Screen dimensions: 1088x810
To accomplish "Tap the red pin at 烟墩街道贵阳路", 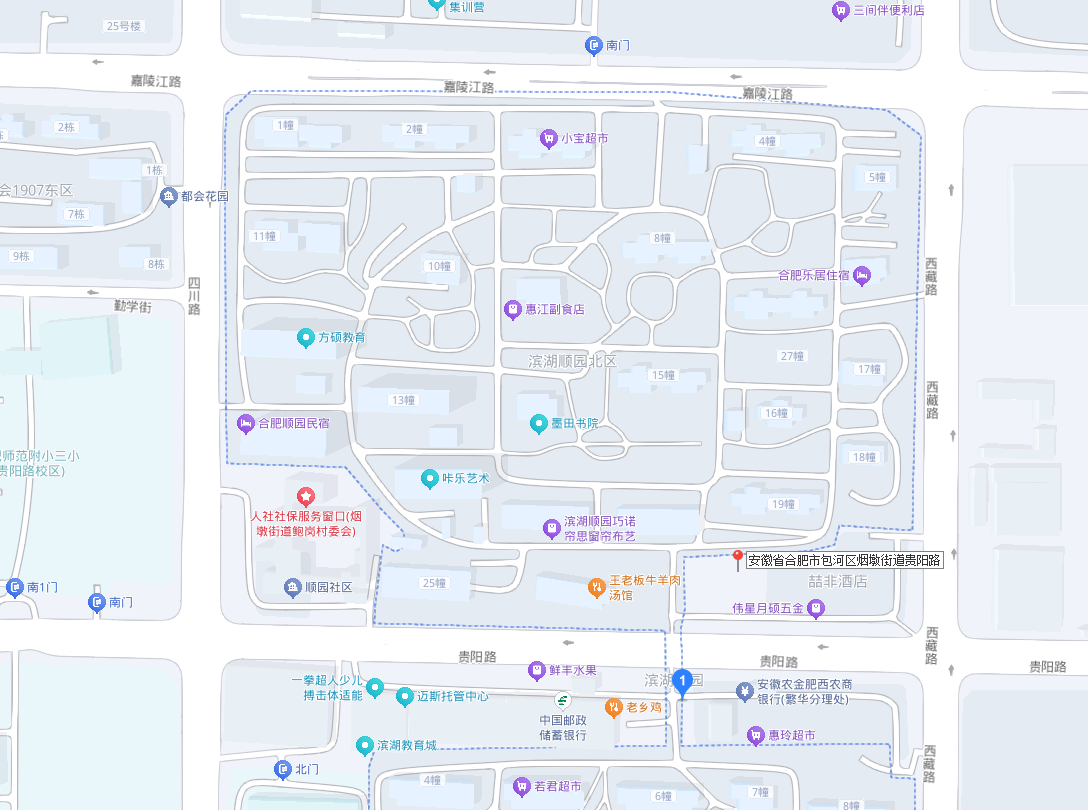I will (x=738, y=559).
